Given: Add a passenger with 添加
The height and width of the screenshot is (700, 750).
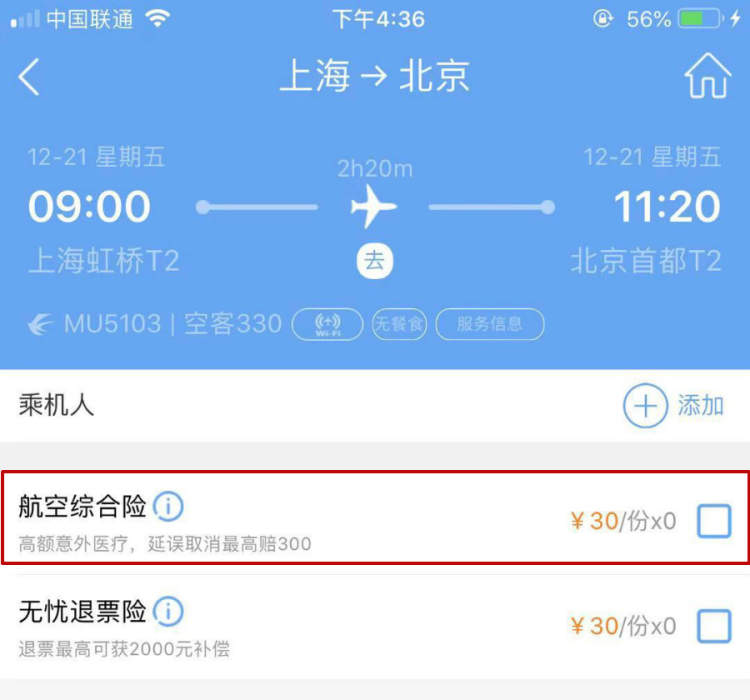Looking at the screenshot, I should pyautogui.click(x=673, y=405).
